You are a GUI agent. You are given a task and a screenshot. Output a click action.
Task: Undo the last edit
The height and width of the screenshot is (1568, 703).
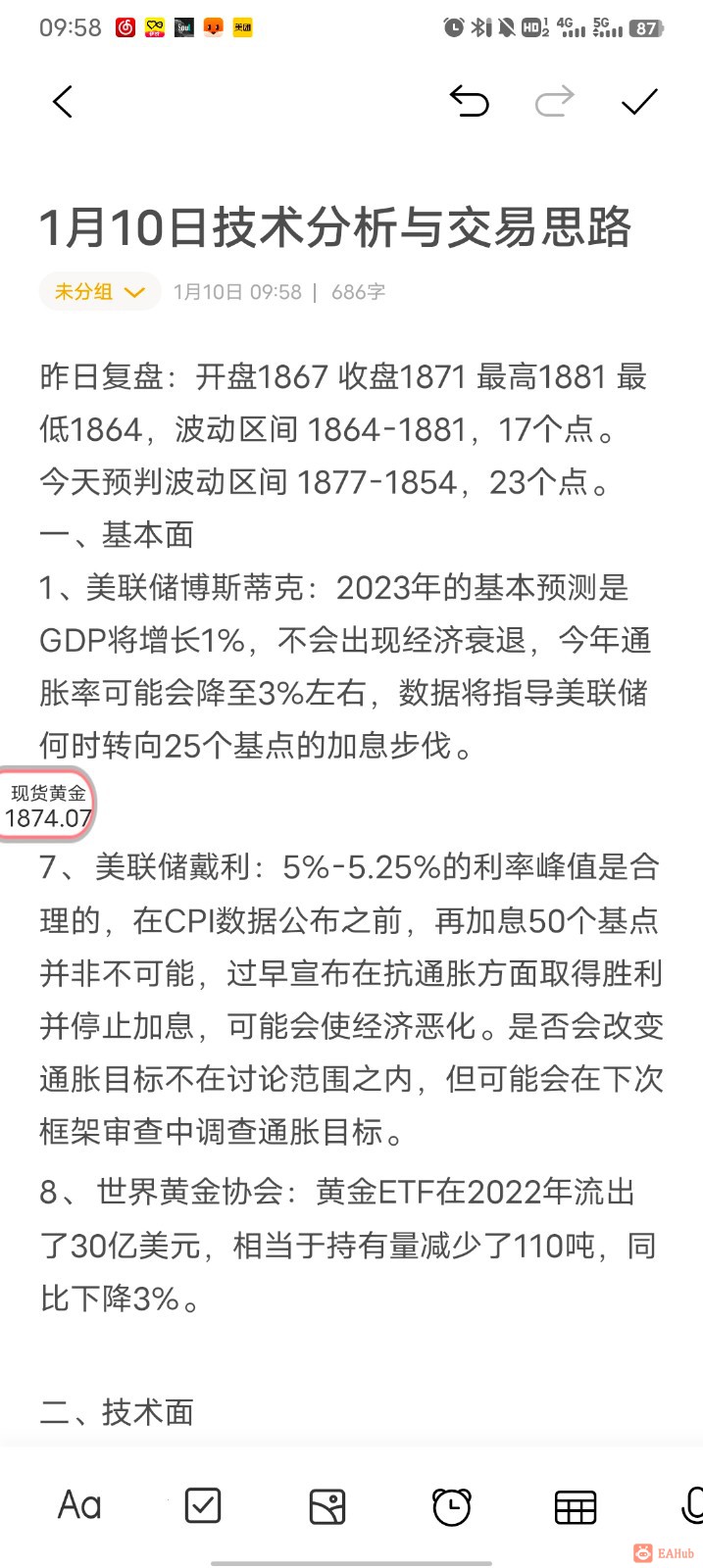pyautogui.click(x=469, y=101)
